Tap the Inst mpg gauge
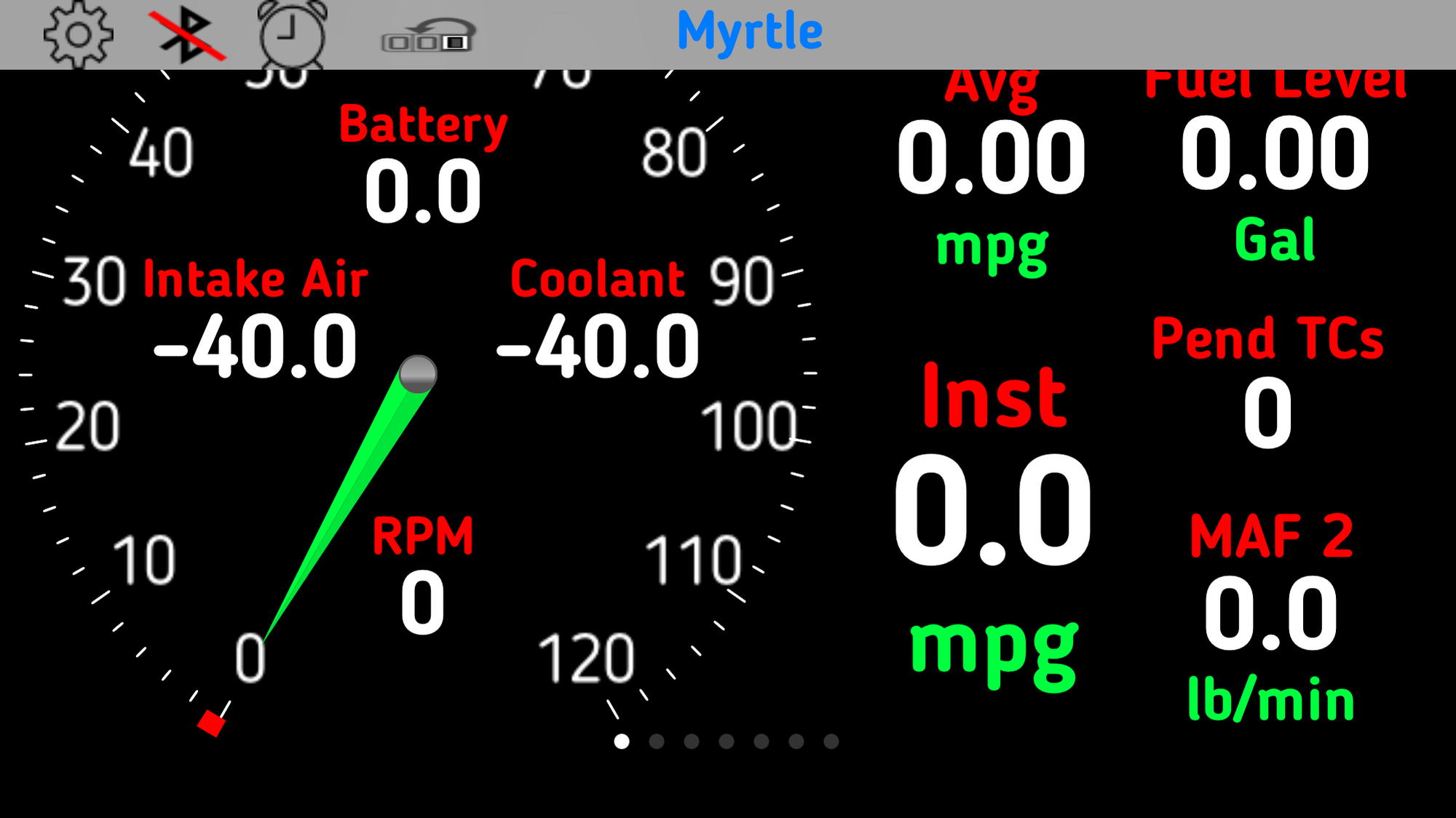This screenshot has height=818, width=1456. [x=994, y=525]
